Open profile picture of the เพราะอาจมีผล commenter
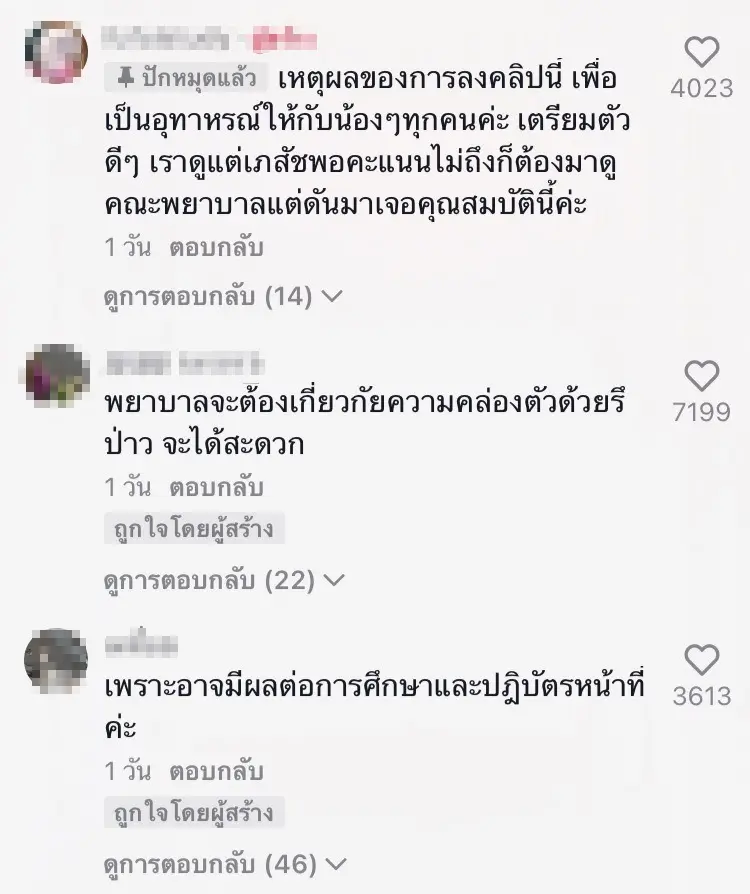Screen dimensions: 750x894 pos(57,660)
